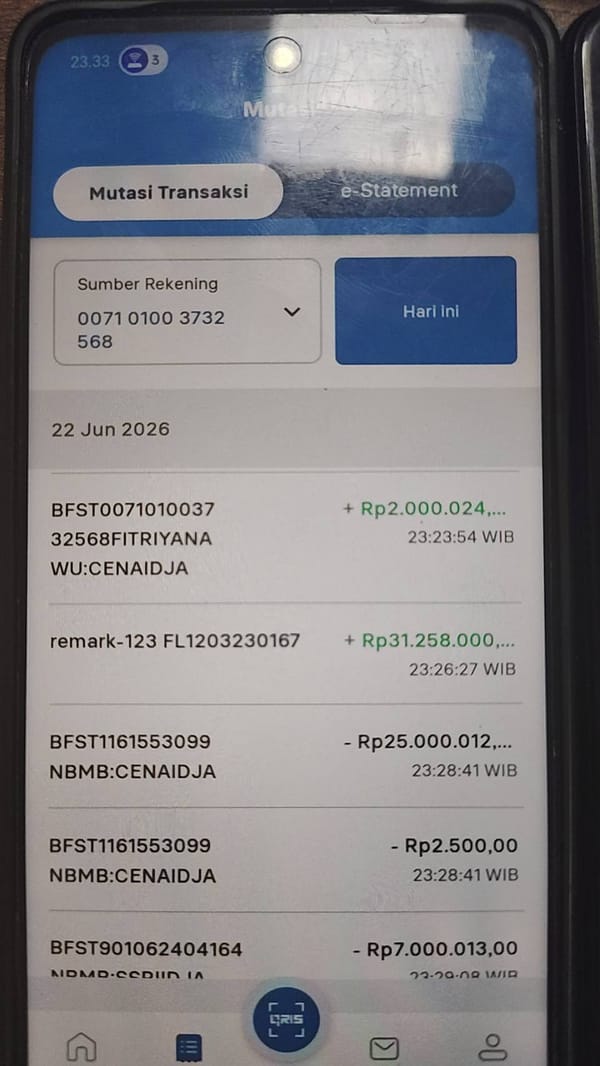The width and height of the screenshot is (600, 1066).
Task: Select the Mutasi Transaksi tab
Action: tap(168, 192)
